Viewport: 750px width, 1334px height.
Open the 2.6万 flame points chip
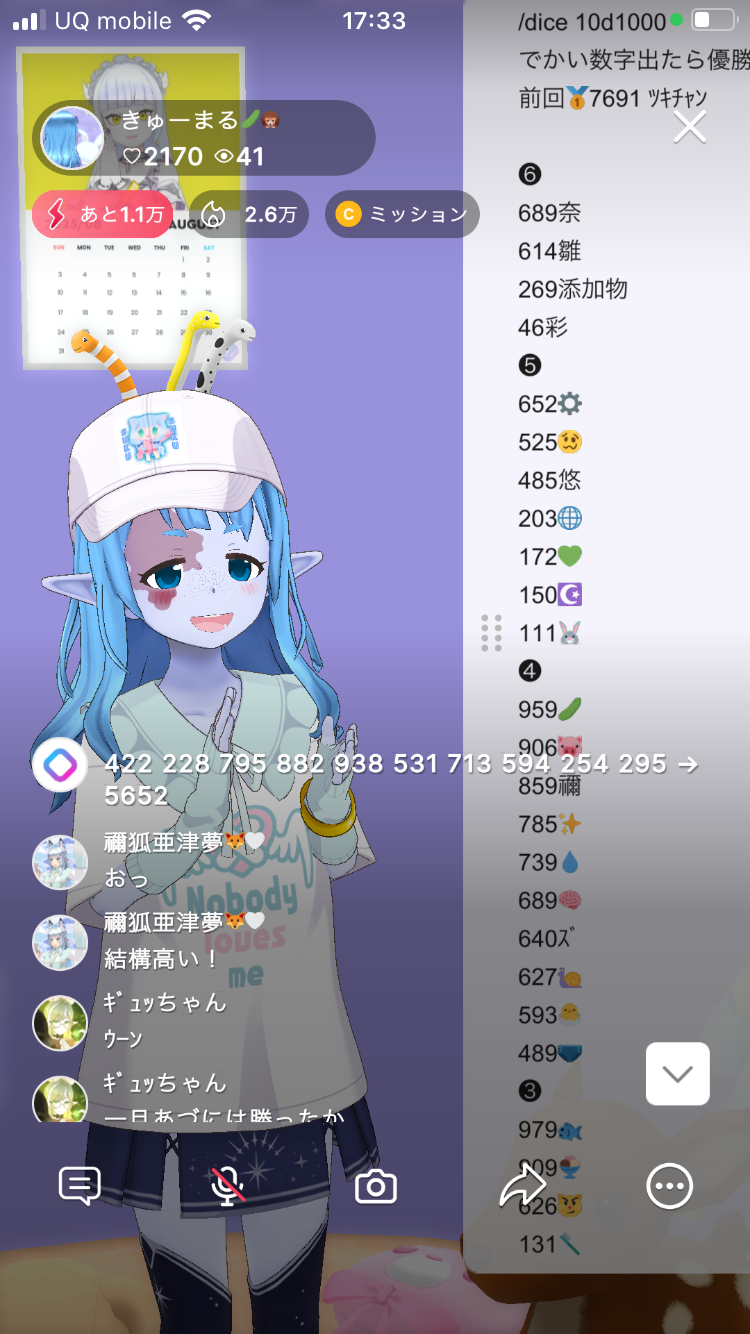[249, 214]
